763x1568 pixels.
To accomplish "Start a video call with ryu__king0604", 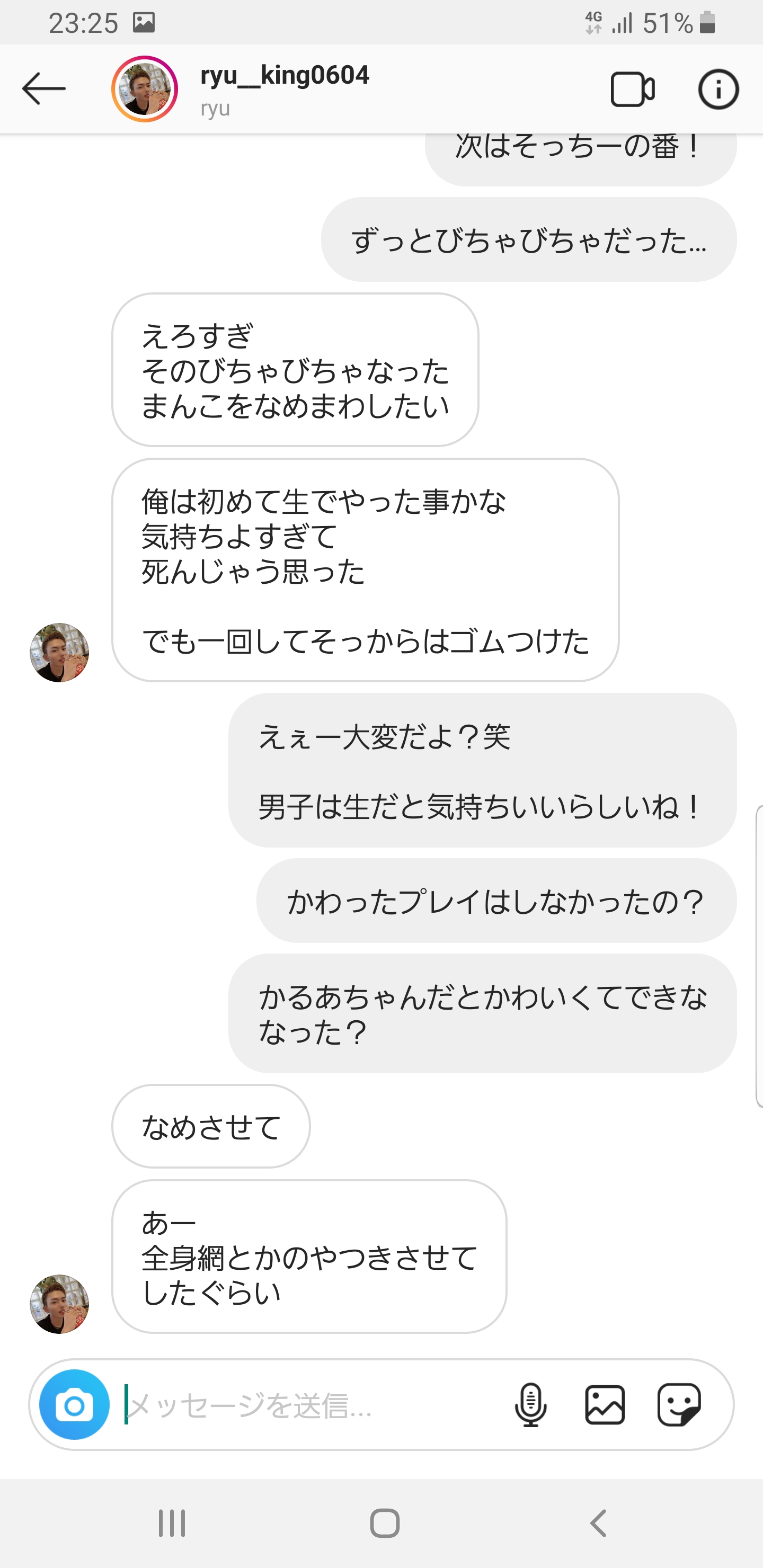I will click(x=633, y=88).
